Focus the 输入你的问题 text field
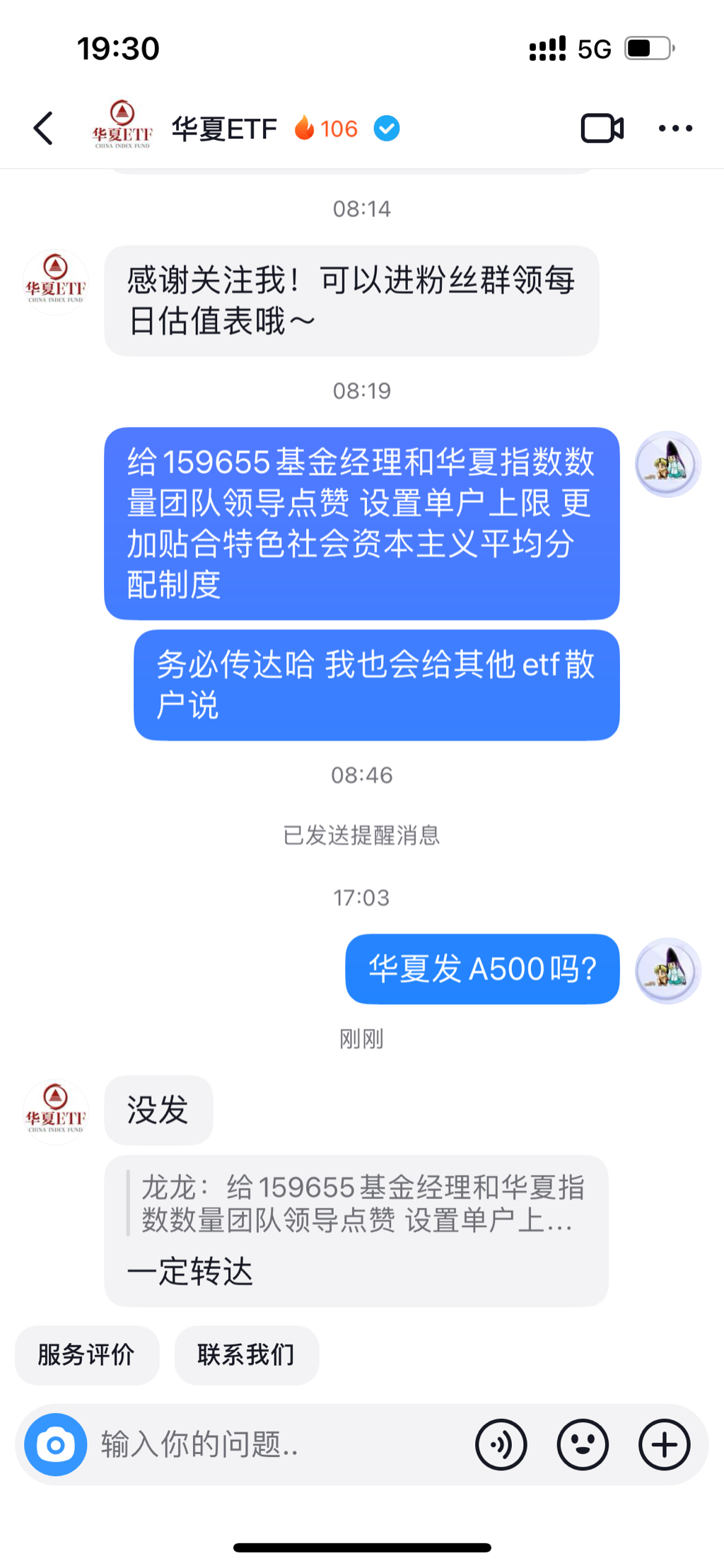 point(276,1444)
